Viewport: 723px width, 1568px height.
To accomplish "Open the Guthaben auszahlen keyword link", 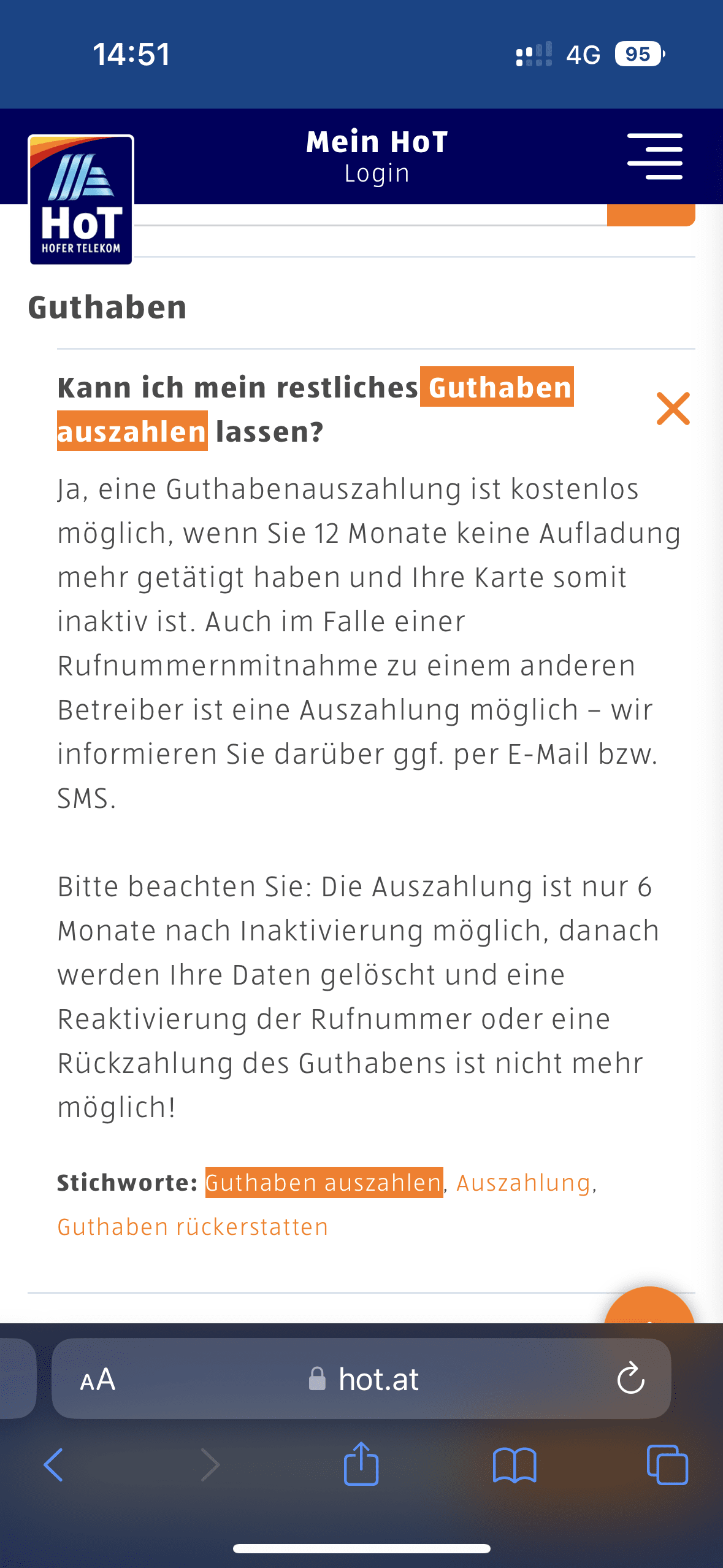I will [324, 1183].
